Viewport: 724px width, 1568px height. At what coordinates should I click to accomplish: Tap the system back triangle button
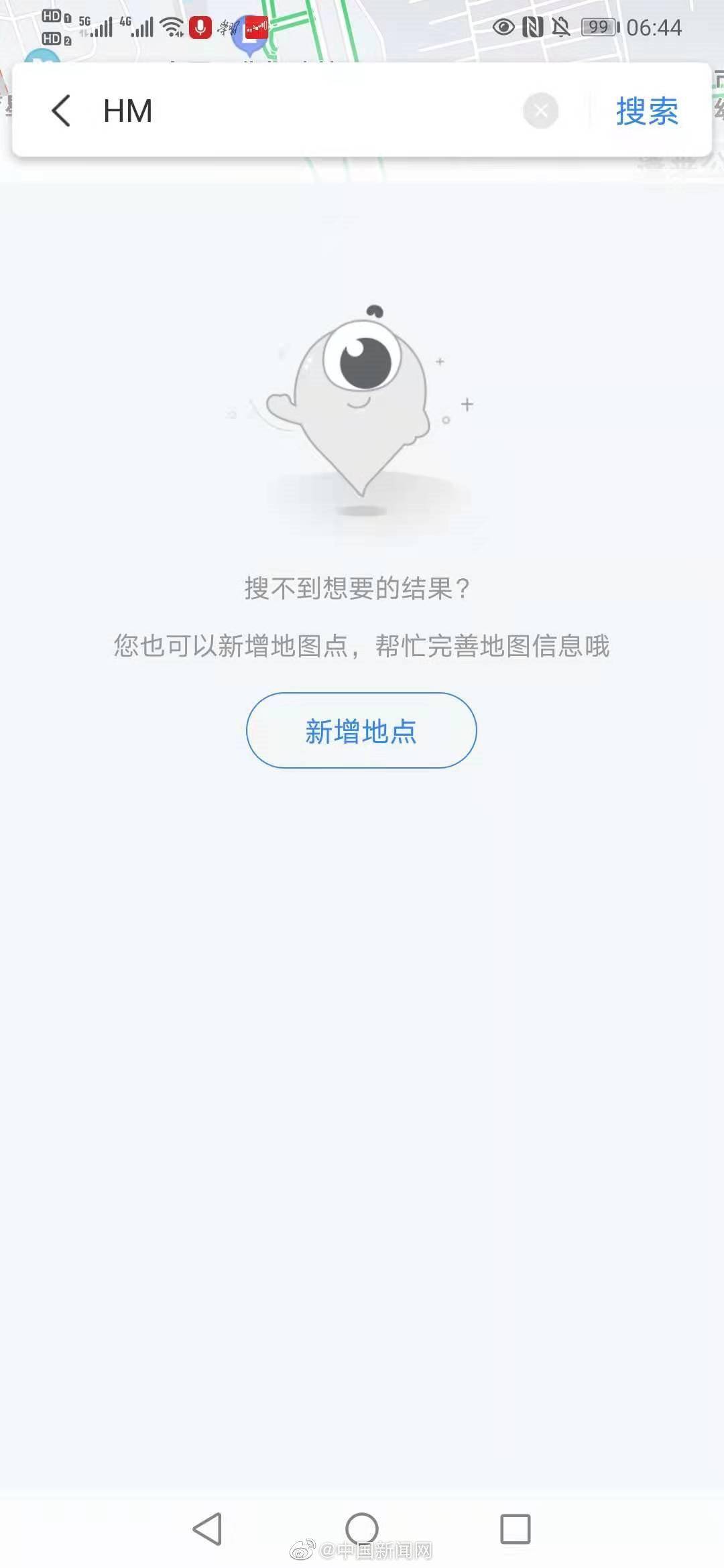(207, 1529)
